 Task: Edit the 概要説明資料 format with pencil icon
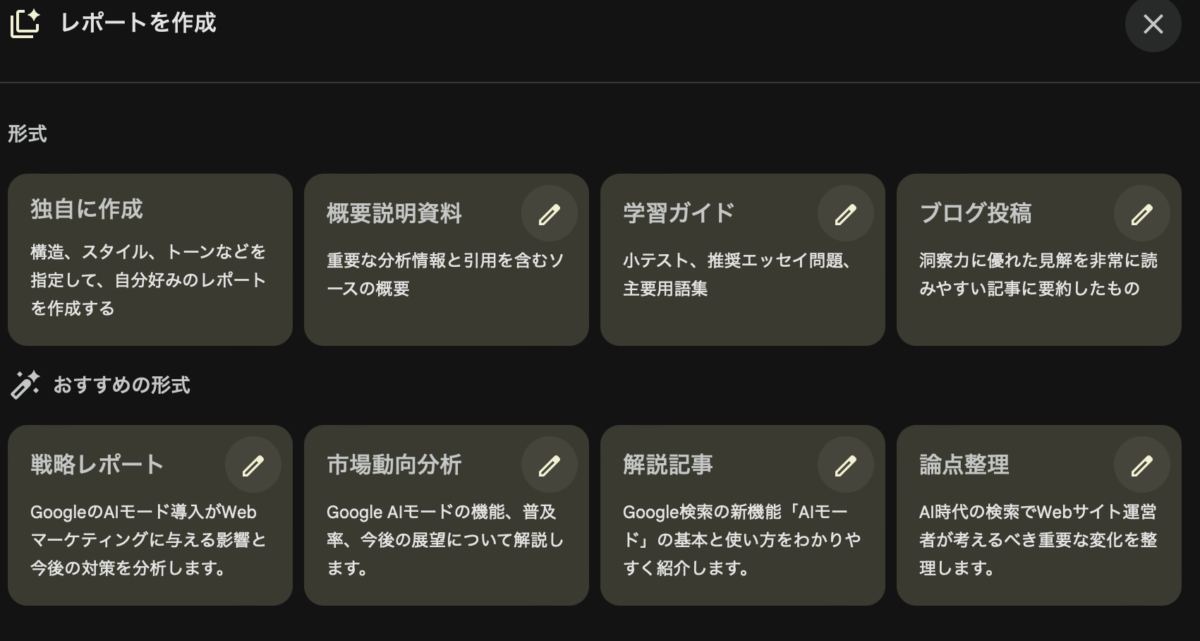coord(549,214)
